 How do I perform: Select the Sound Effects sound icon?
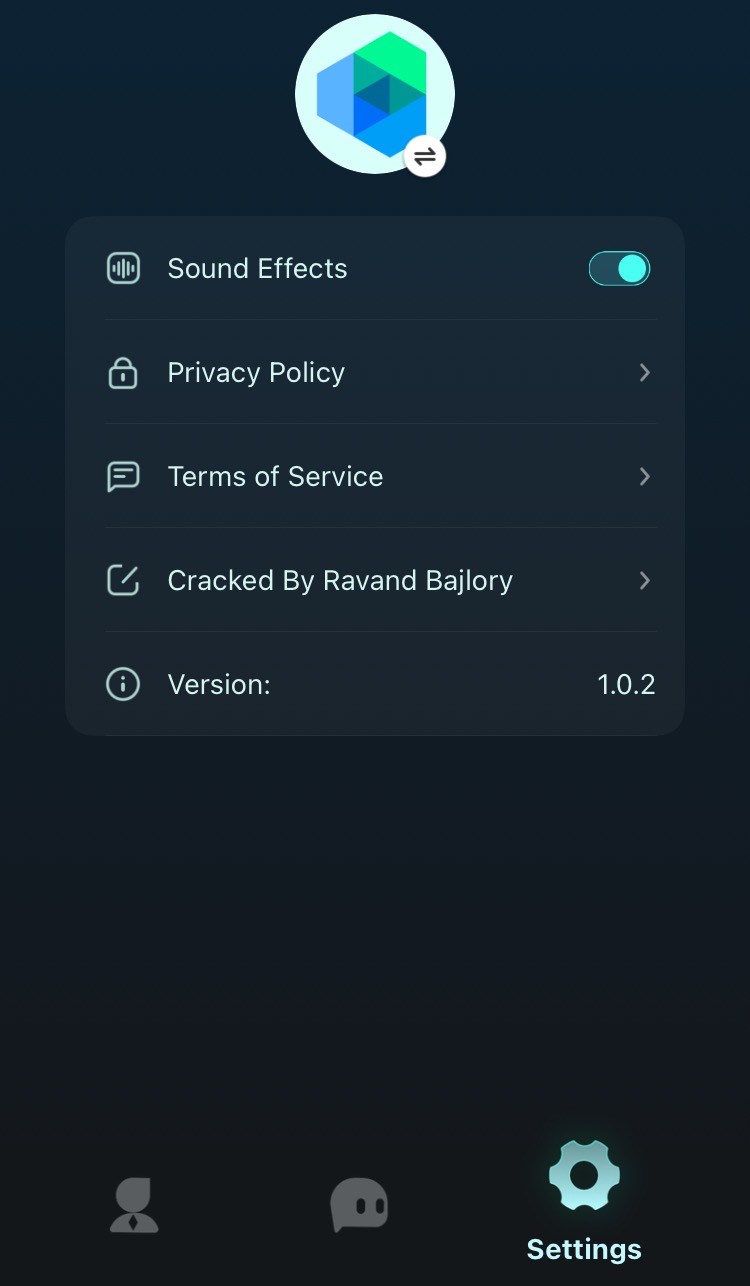[123, 268]
